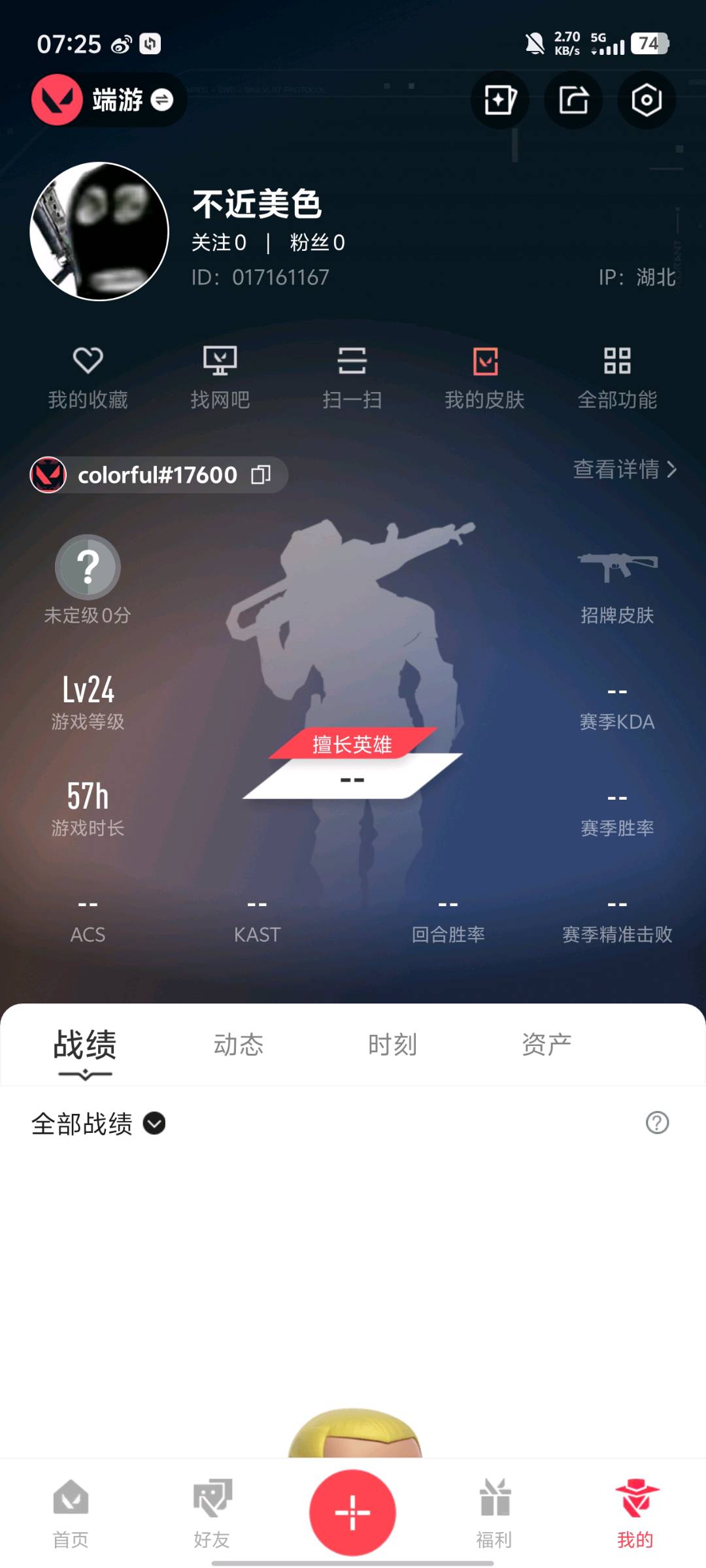Share this profile page

pos(573,100)
